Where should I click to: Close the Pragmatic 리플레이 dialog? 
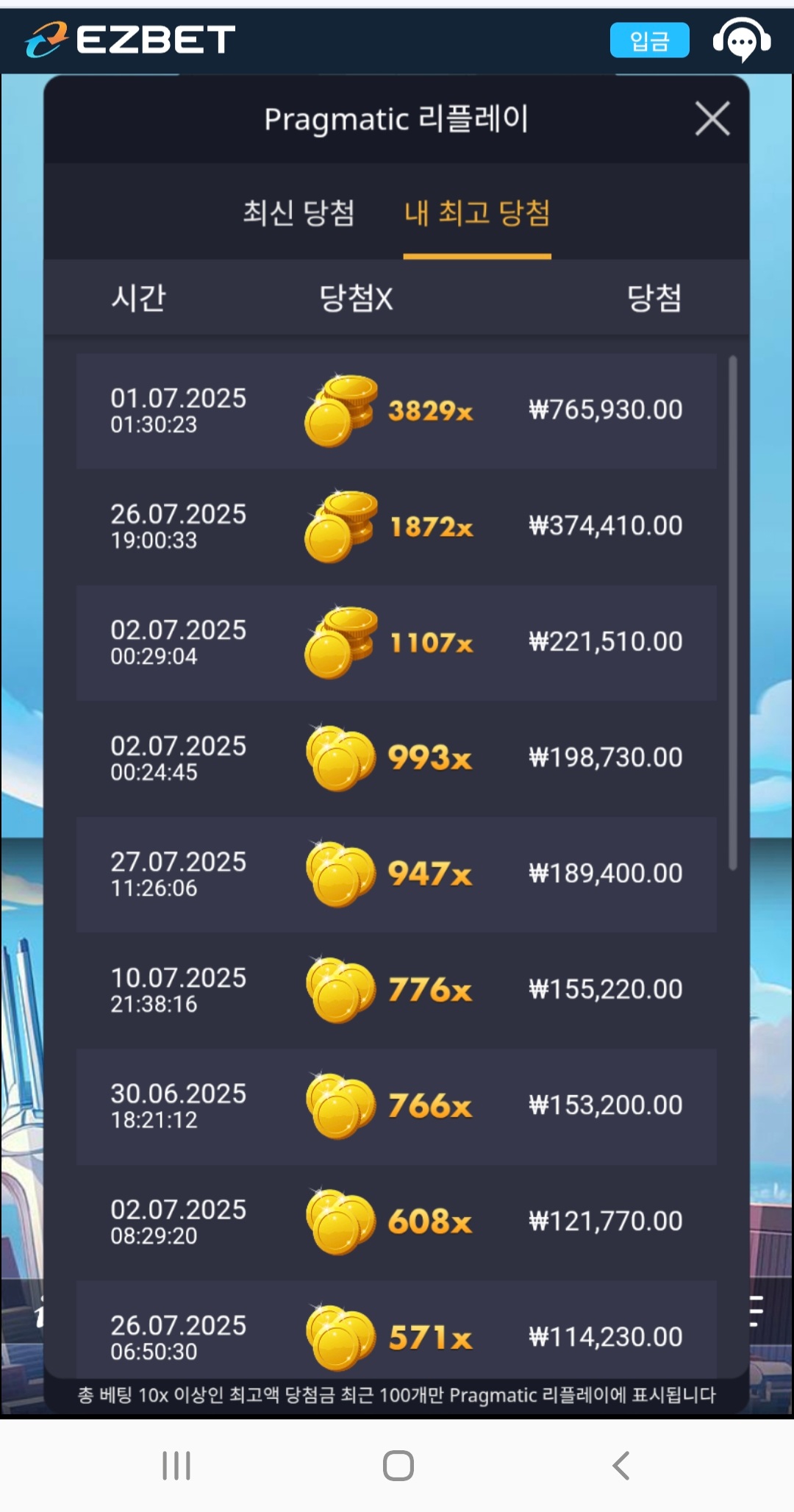click(712, 119)
